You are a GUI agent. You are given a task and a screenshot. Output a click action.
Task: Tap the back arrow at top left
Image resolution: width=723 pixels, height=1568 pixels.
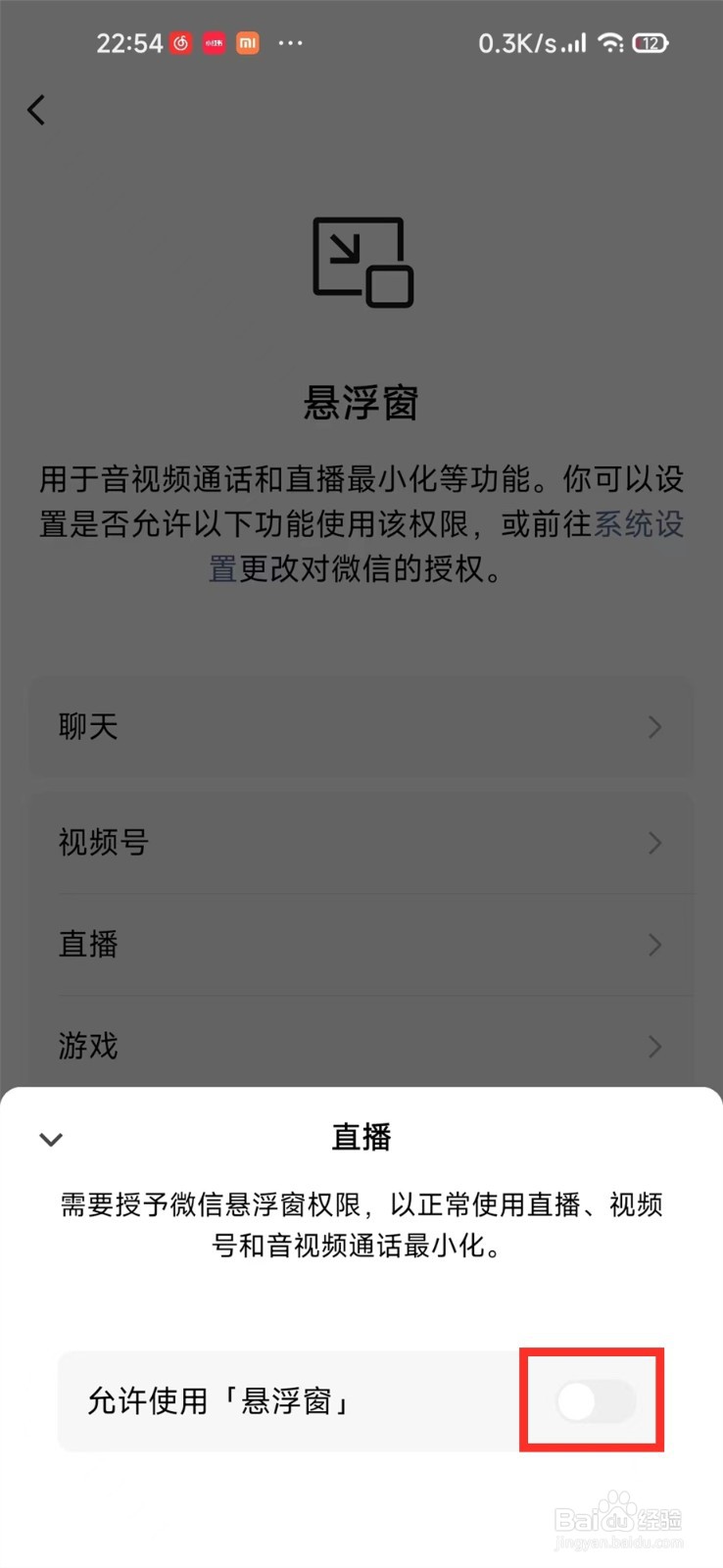(37, 110)
